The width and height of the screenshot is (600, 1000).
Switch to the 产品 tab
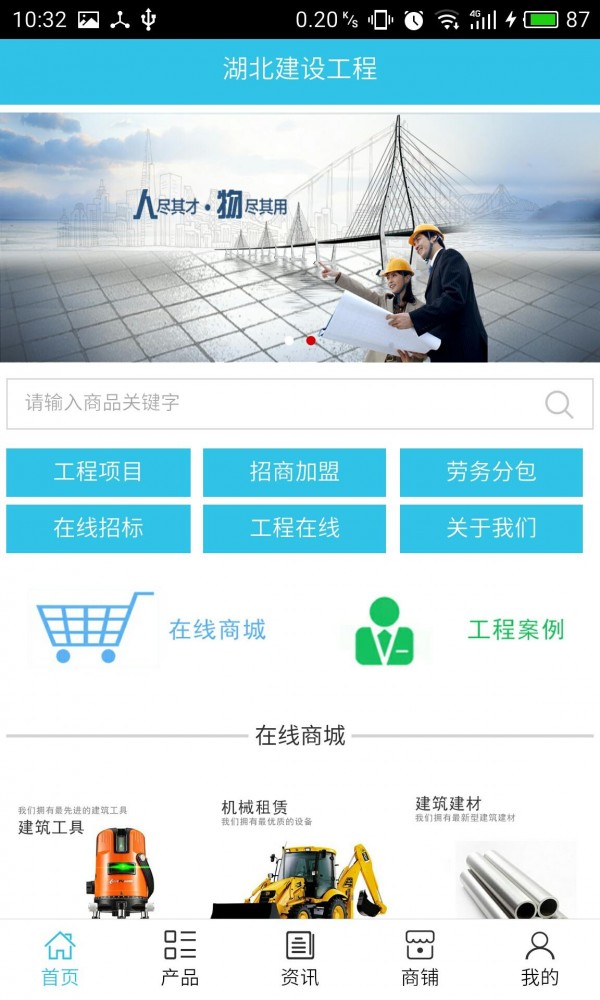coord(180,958)
